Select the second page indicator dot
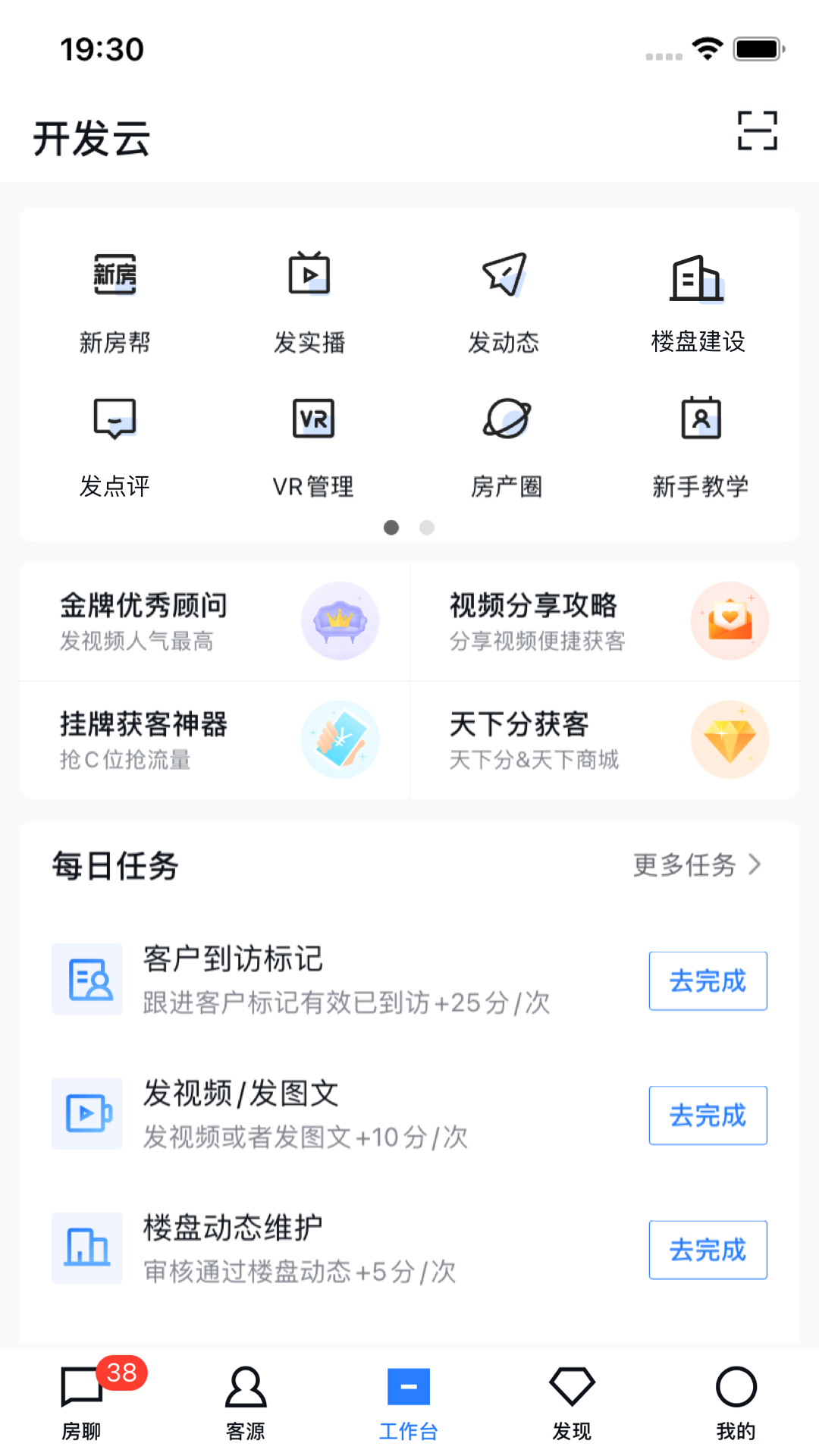This screenshot has height=1456, width=819. pyautogui.click(x=427, y=528)
